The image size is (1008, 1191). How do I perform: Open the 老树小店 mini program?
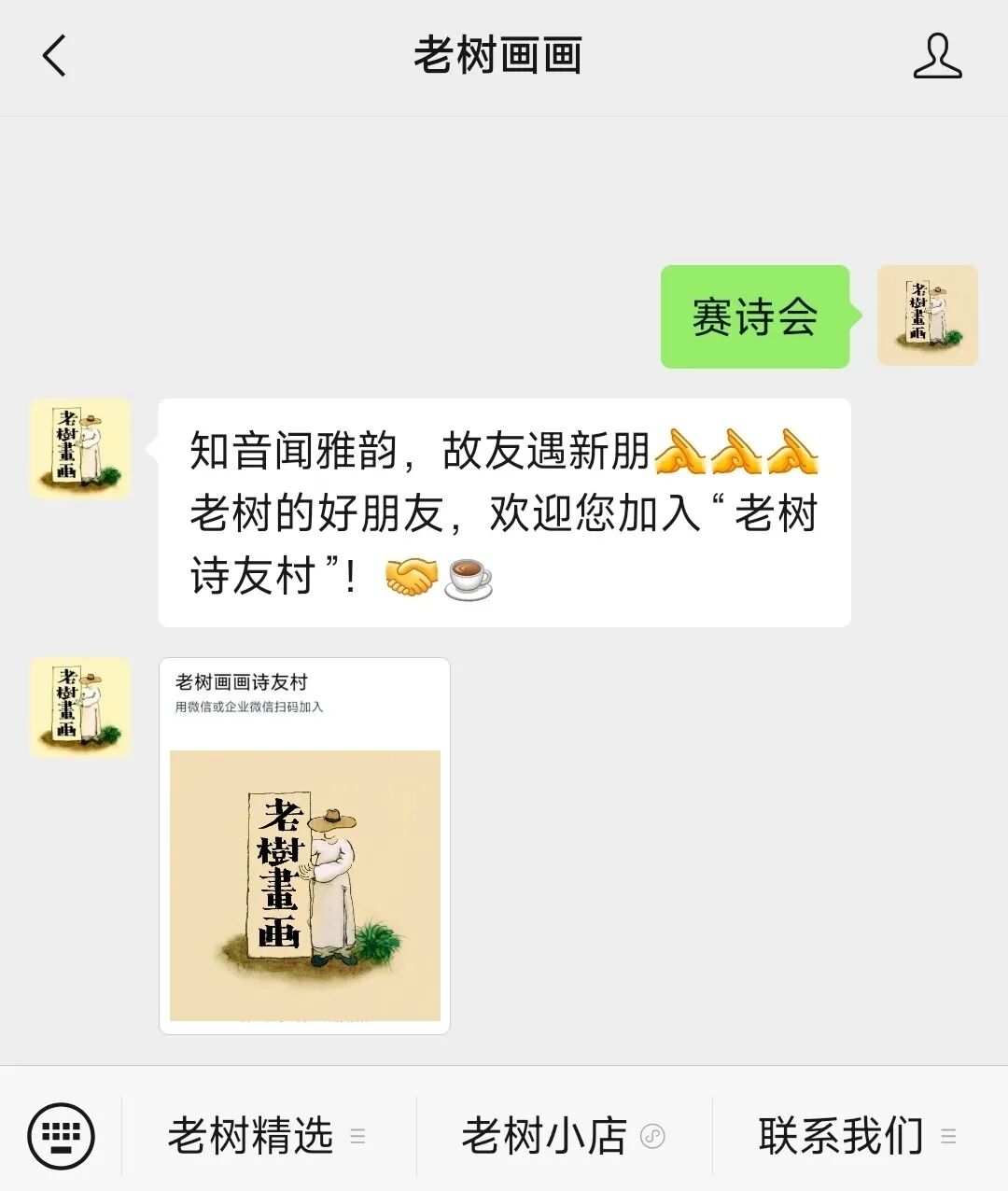563,1136
